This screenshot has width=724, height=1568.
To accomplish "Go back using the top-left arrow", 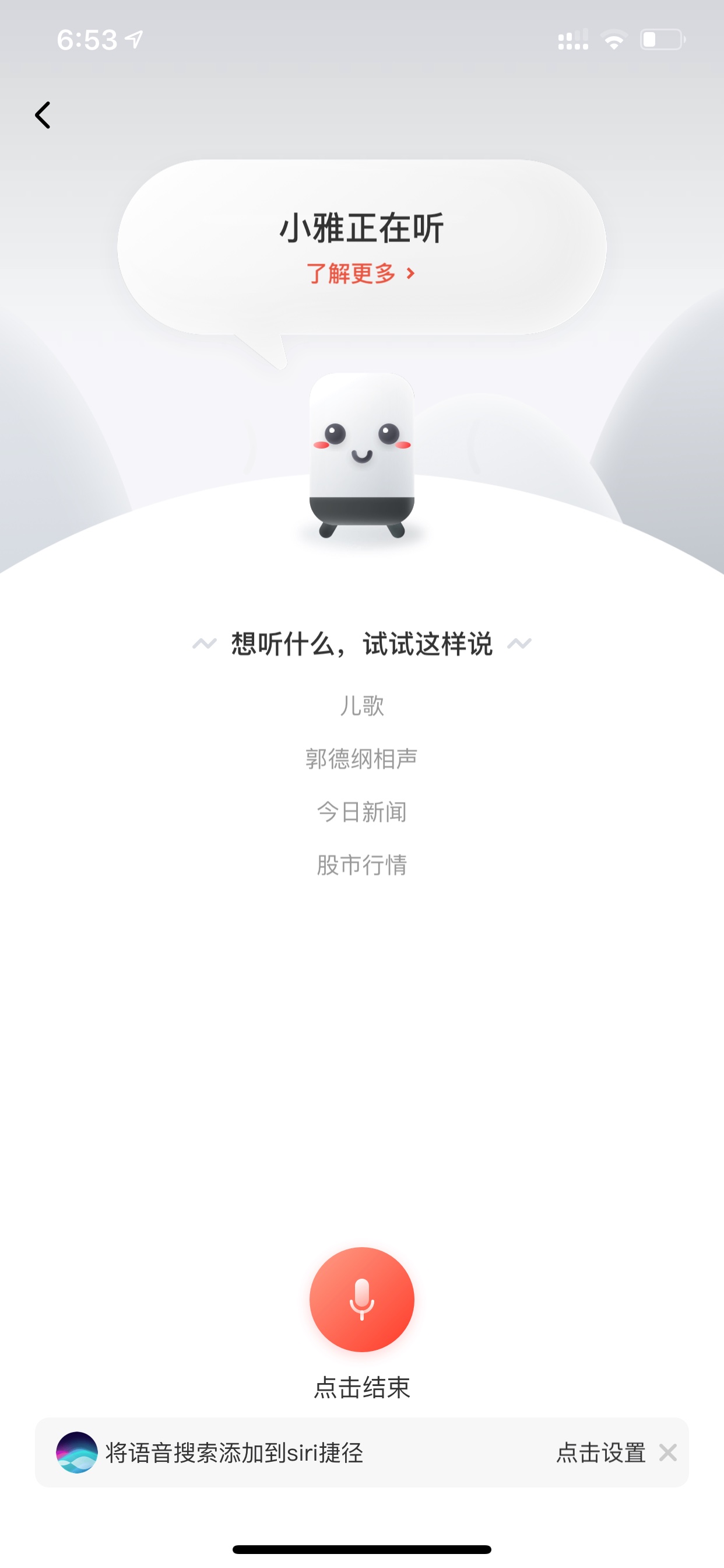I will point(43,115).
